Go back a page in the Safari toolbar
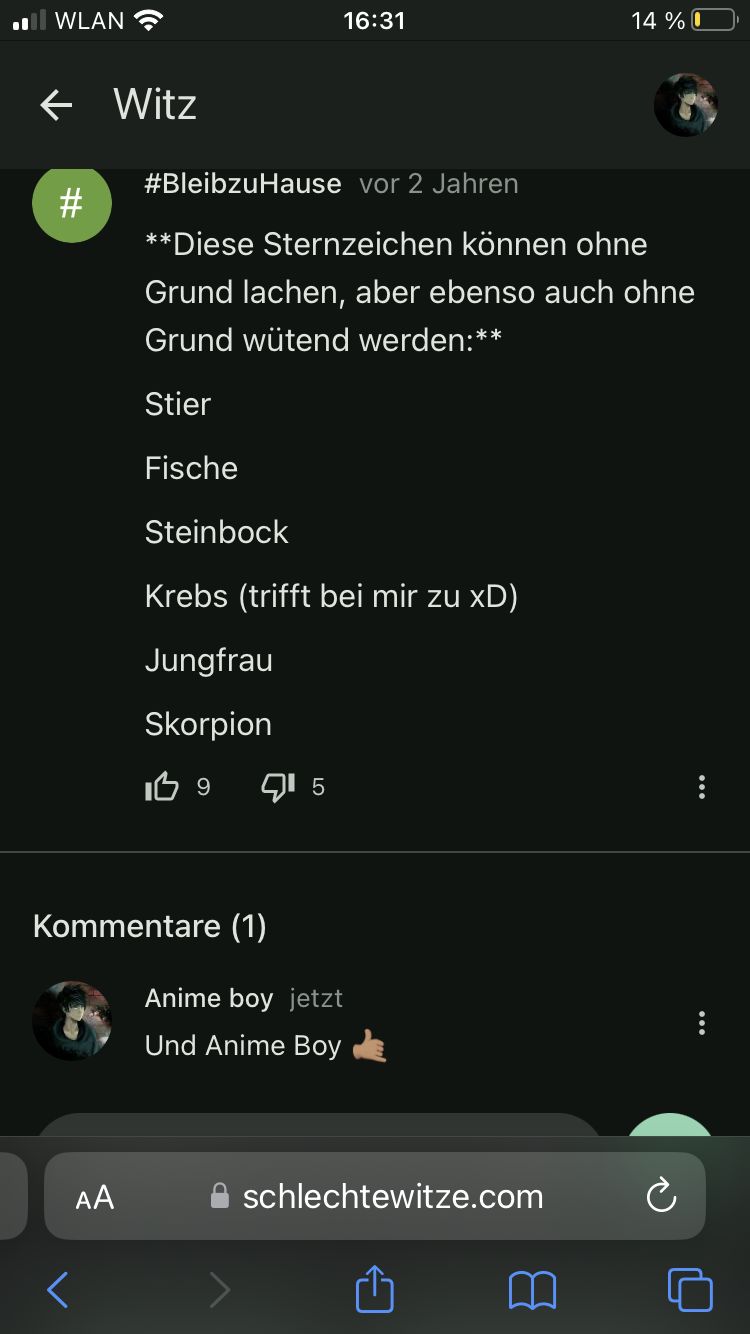The image size is (750, 1334). pyautogui.click(x=58, y=1290)
